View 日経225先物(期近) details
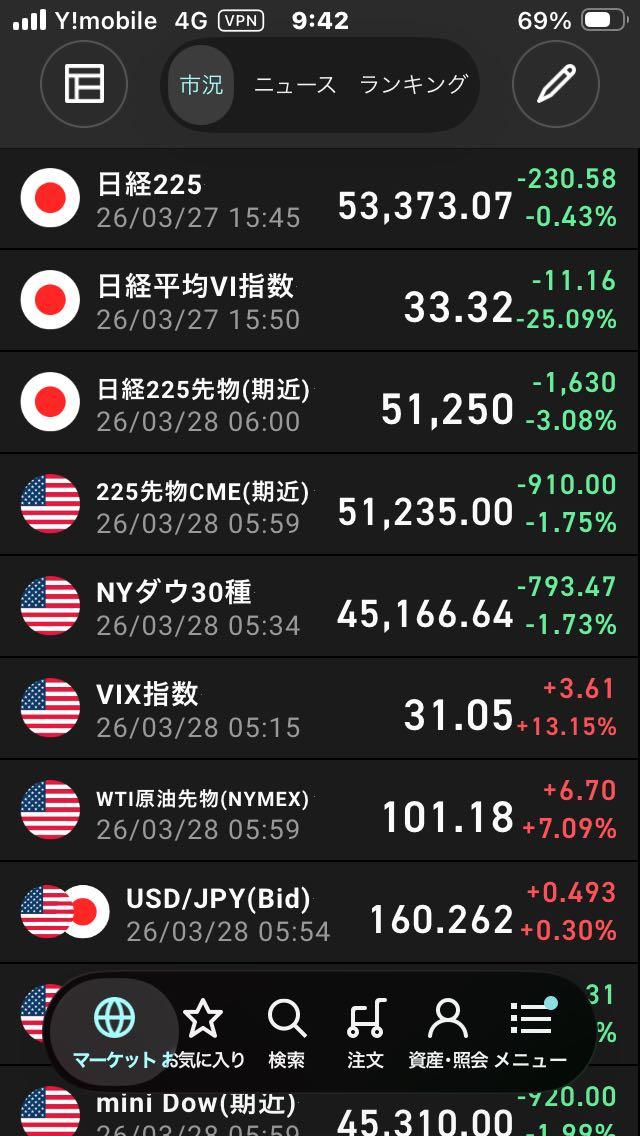 [x=320, y=403]
